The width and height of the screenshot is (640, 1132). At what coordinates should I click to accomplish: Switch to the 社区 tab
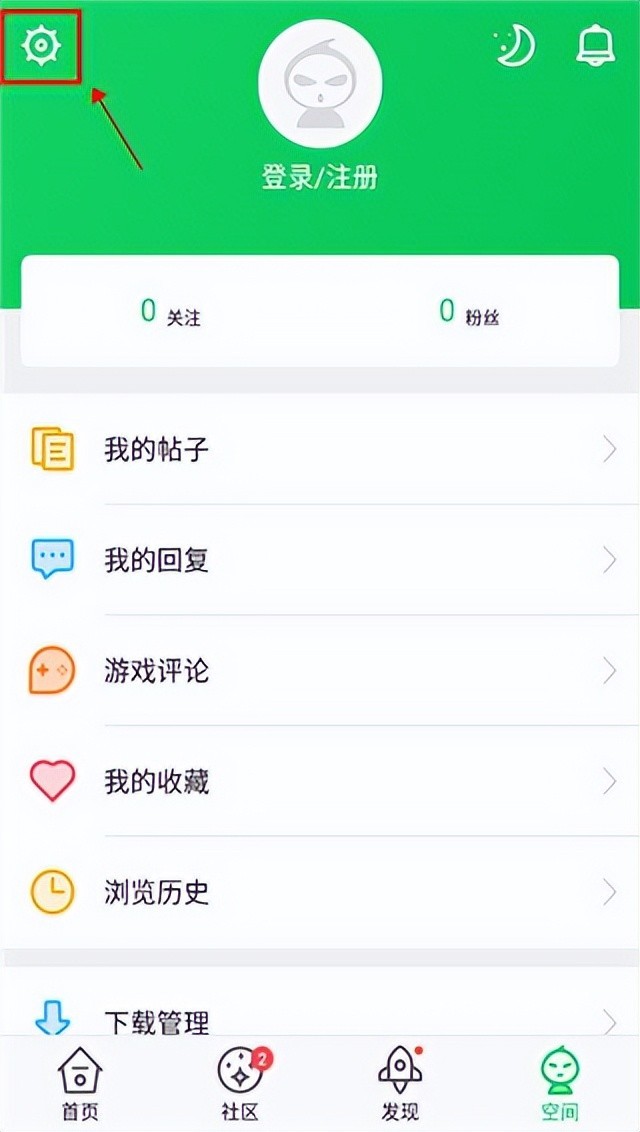pos(240,1084)
